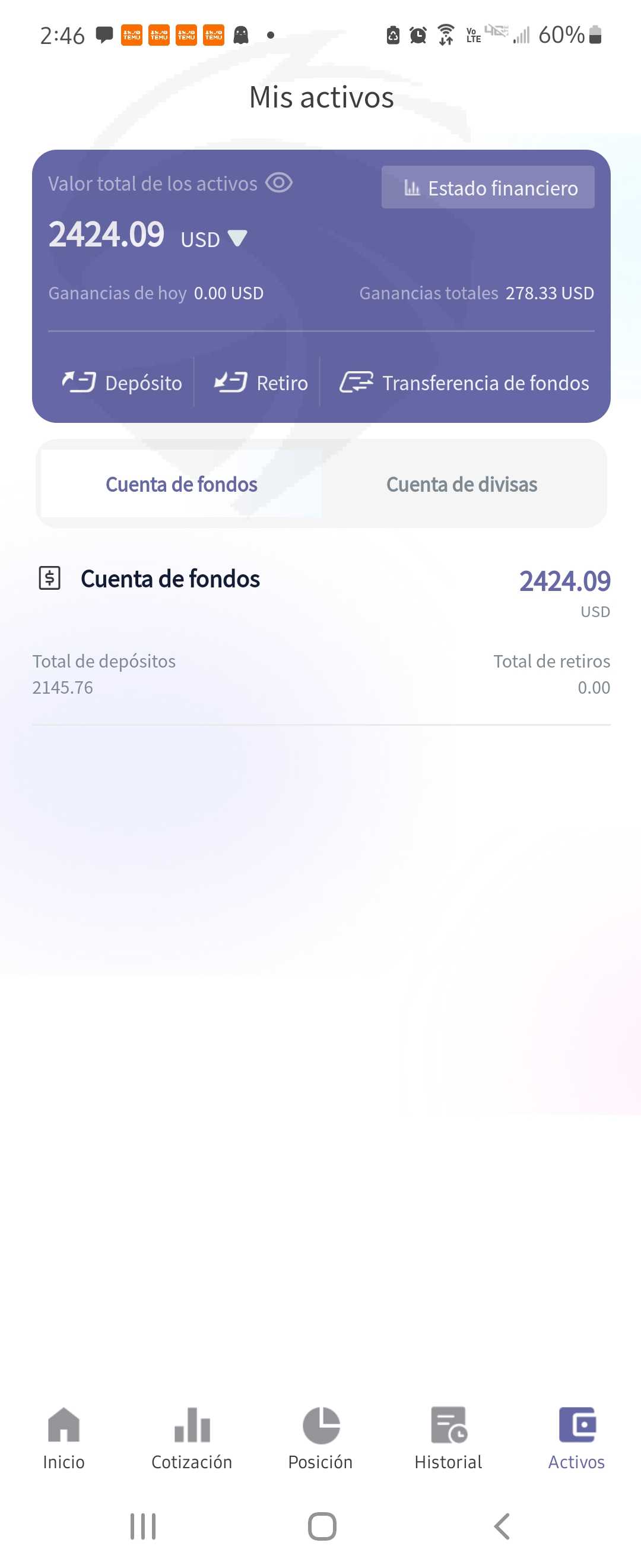Tap Depósito to add funds
The height and width of the screenshot is (1568, 641).
tap(122, 383)
